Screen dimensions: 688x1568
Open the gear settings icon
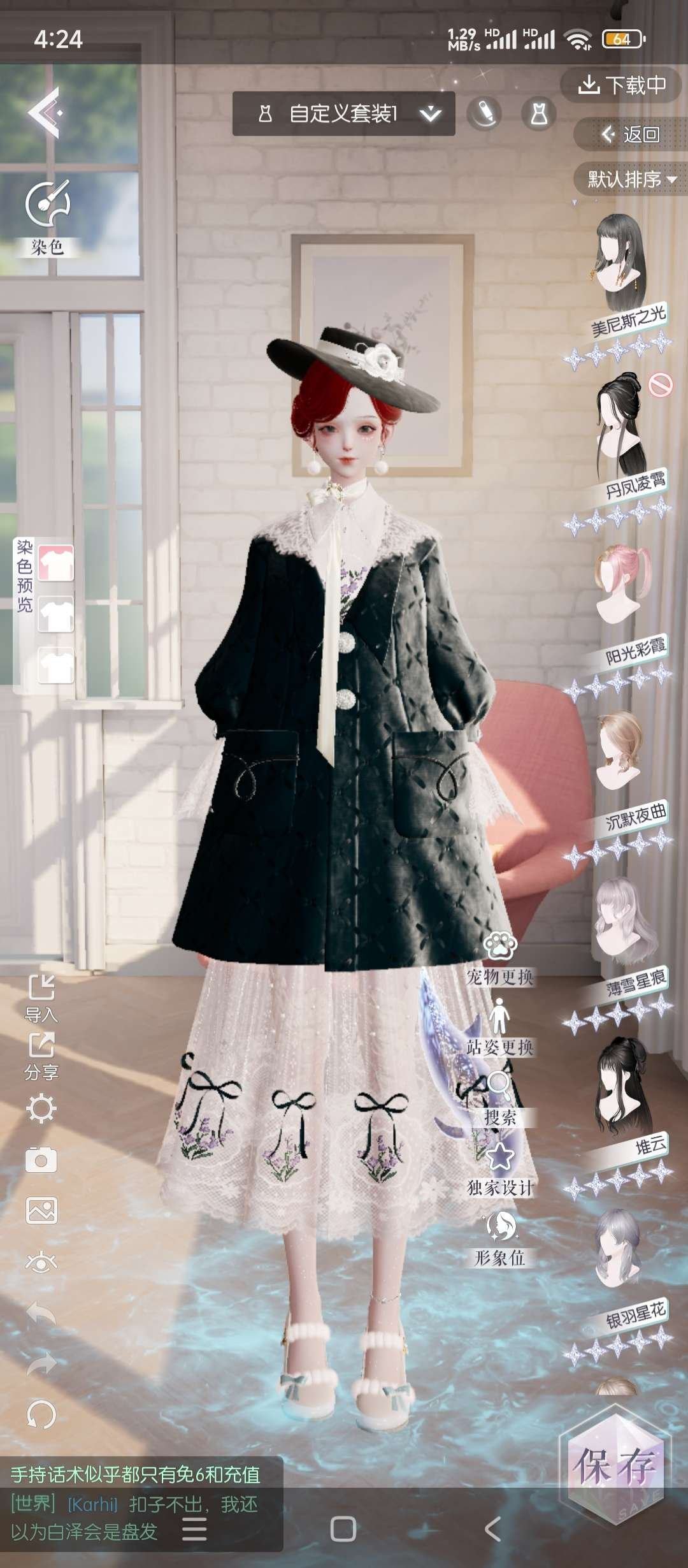[41, 1109]
